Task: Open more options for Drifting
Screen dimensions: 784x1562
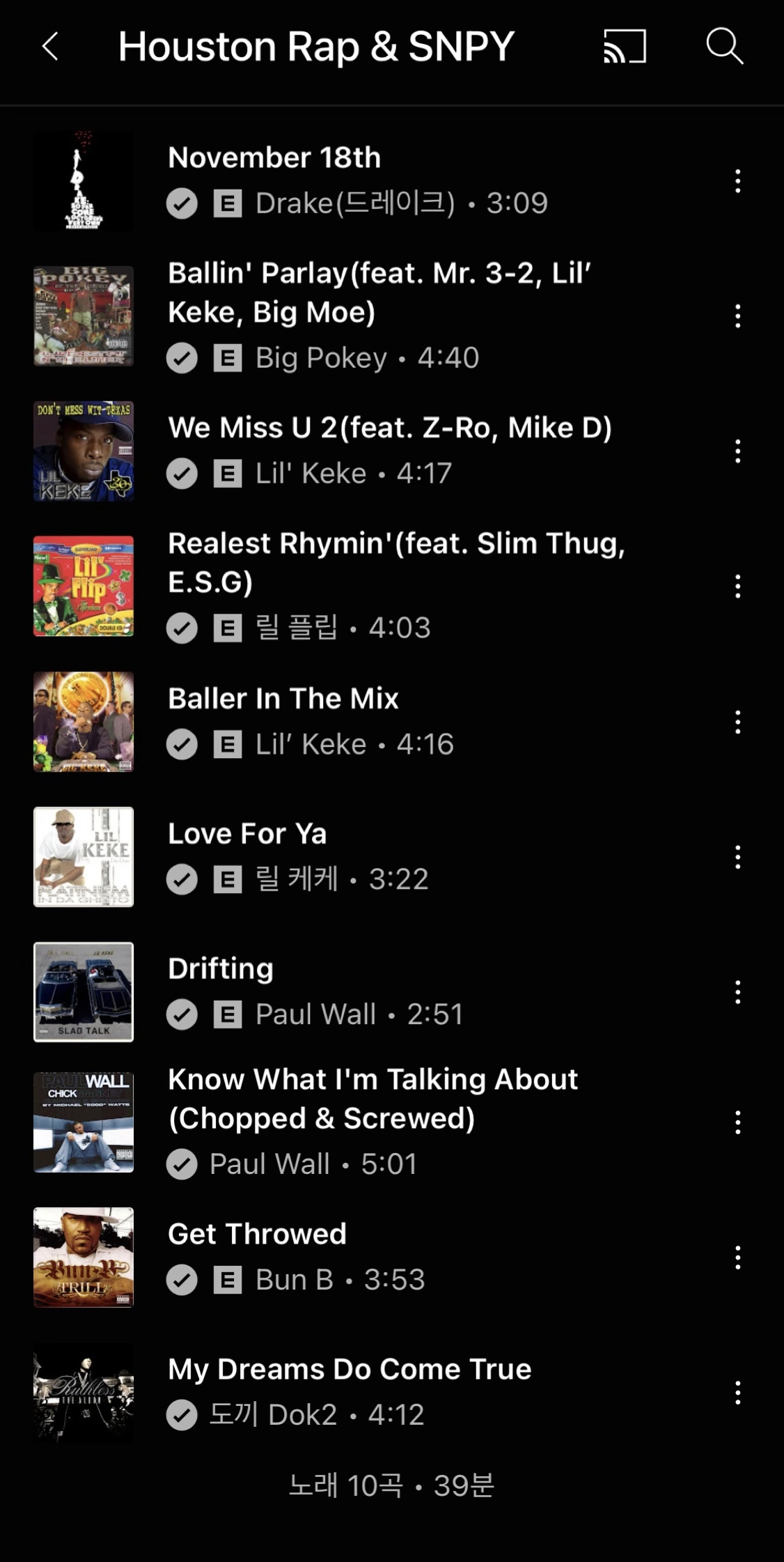Action: pyautogui.click(x=737, y=992)
